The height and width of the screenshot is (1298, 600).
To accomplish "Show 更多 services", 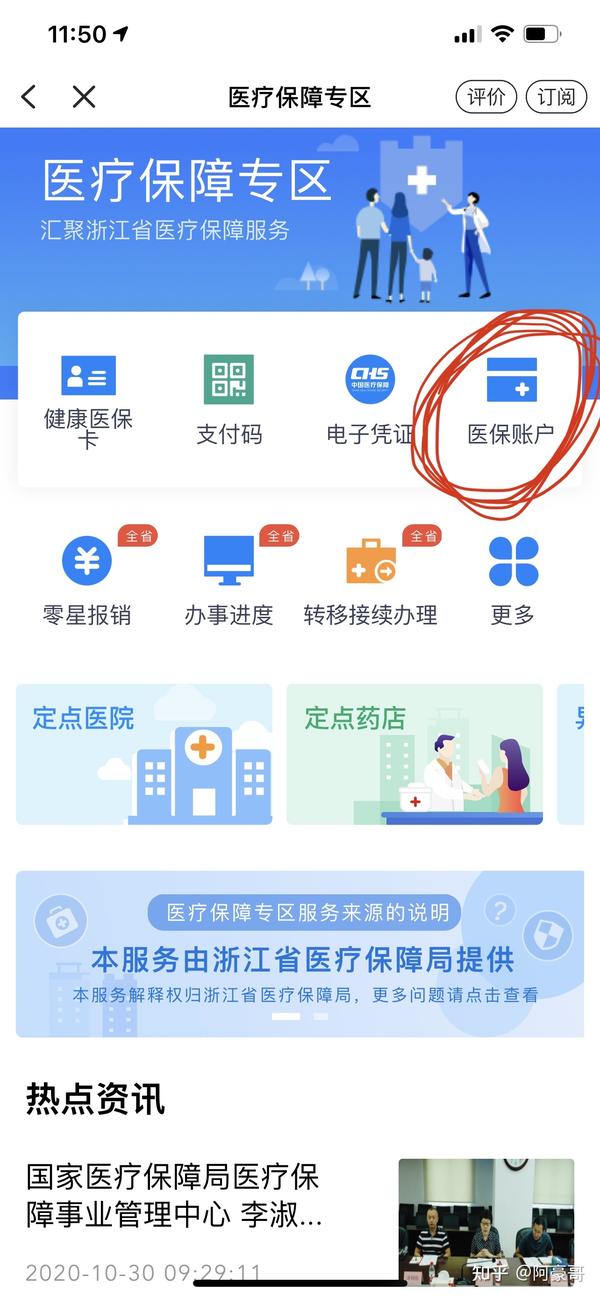I will click(513, 580).
